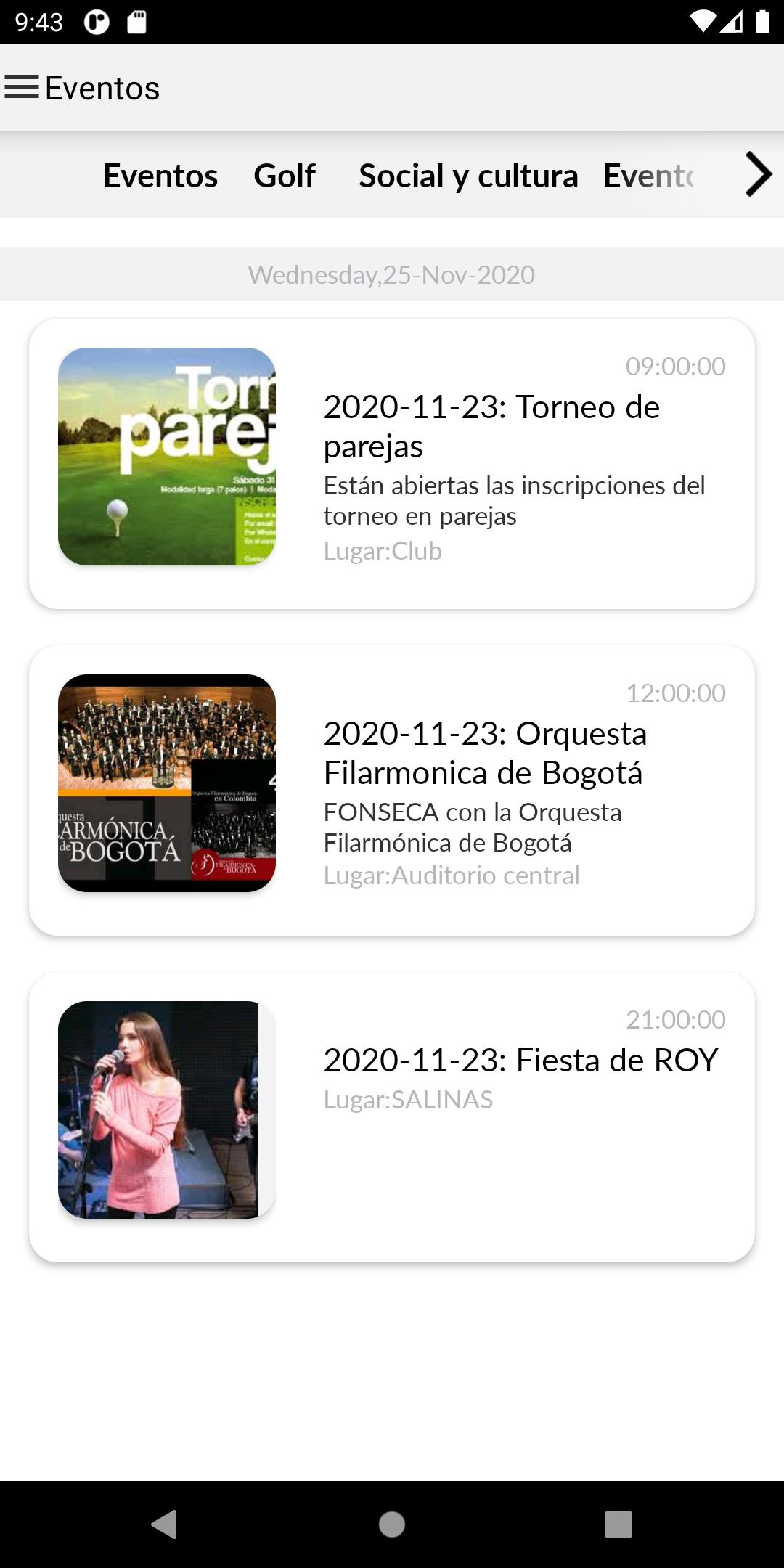Viewport: 784px width, 1568px height.
Task: View the Fiesta de ROY event details
Action: [392, 1117]
